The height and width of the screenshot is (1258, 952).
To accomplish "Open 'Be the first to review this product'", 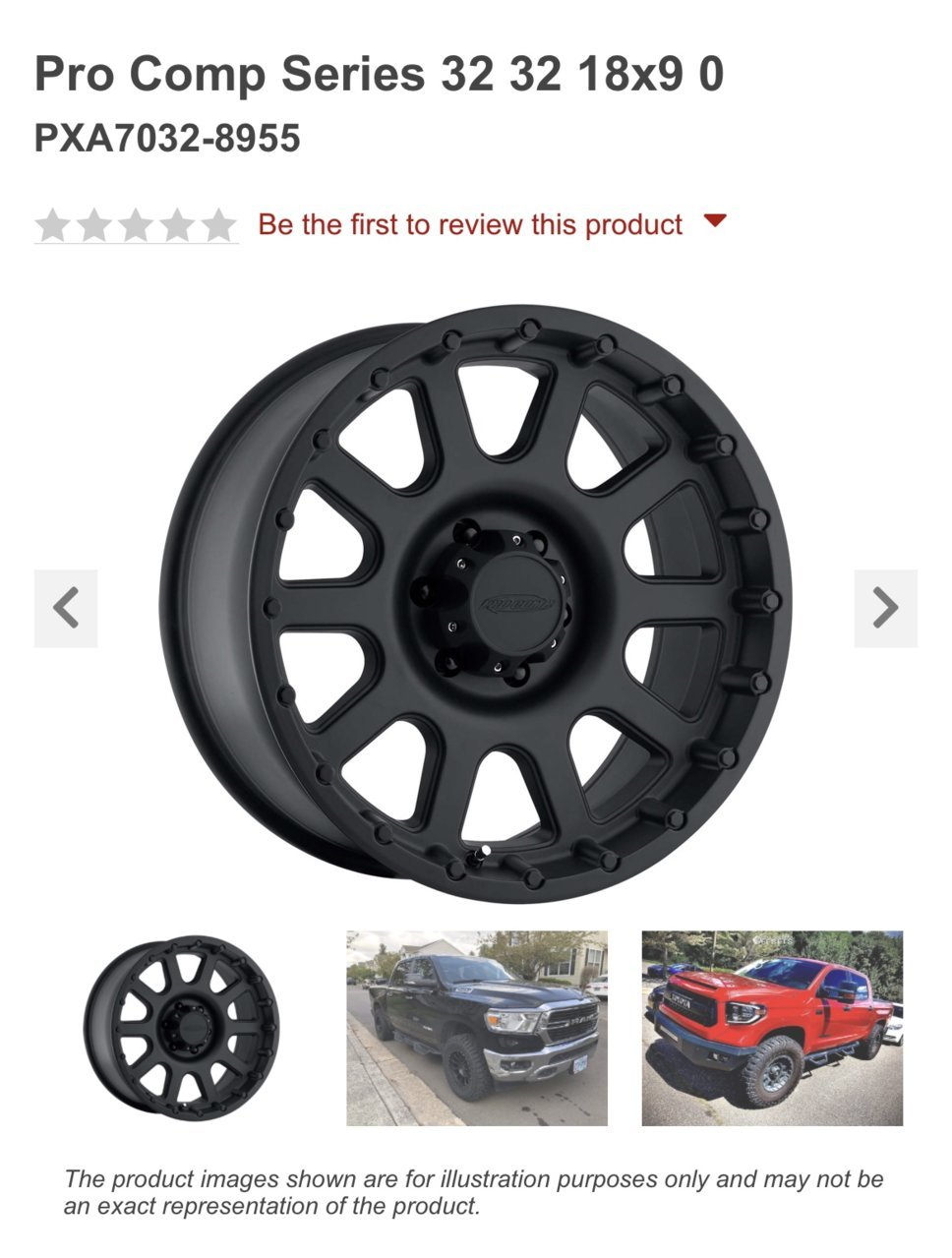I will 469,224.
